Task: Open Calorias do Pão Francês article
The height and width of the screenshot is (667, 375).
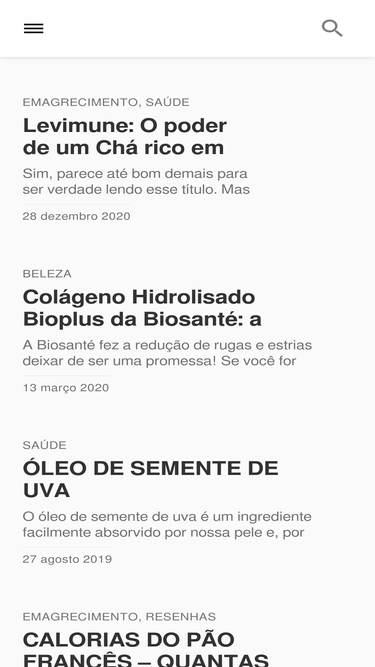Action: click(146, 649)
